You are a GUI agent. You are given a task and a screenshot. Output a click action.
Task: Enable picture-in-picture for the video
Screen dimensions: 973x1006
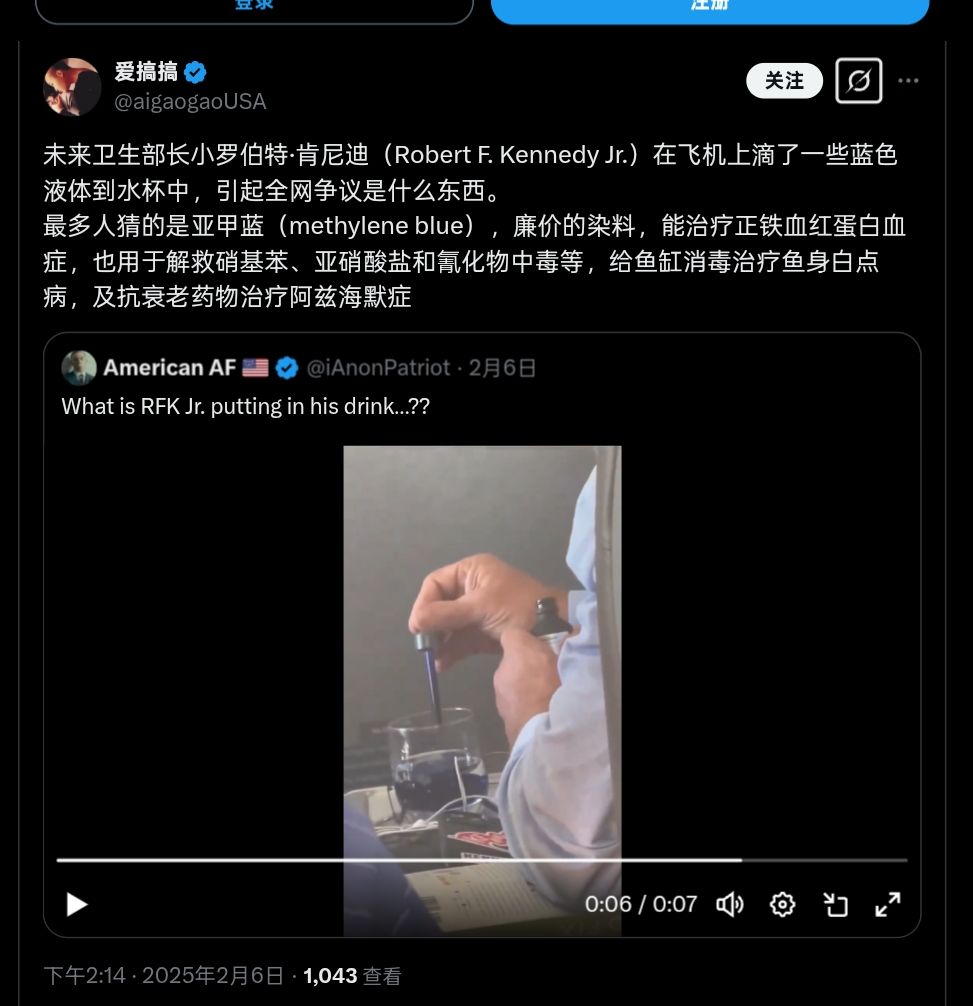pyautogui.click(x=835, y=905)
